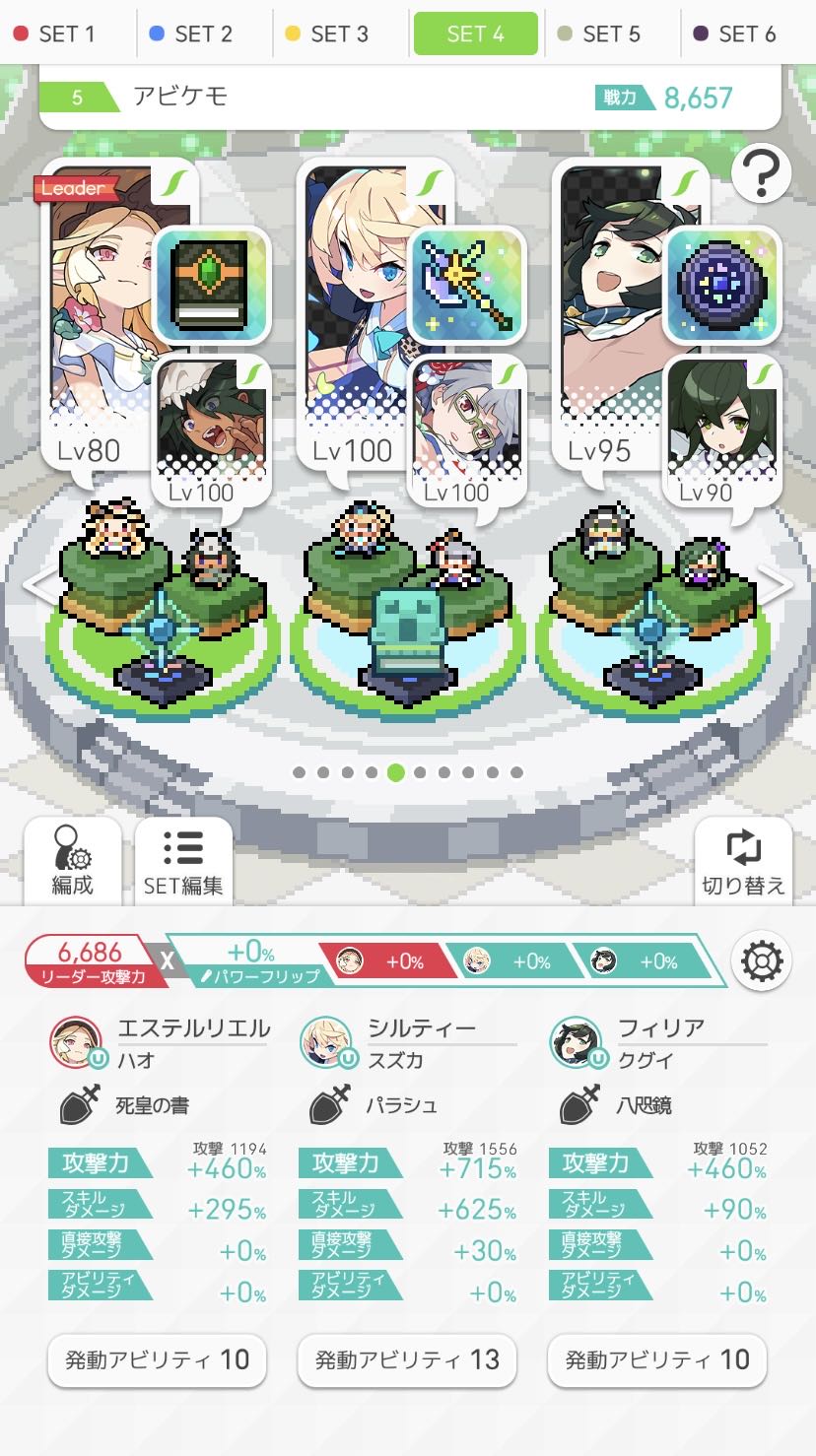Go to the next party with the right arrow
The width and height of the screenshot is (816, 1456).
click(778, 584)
